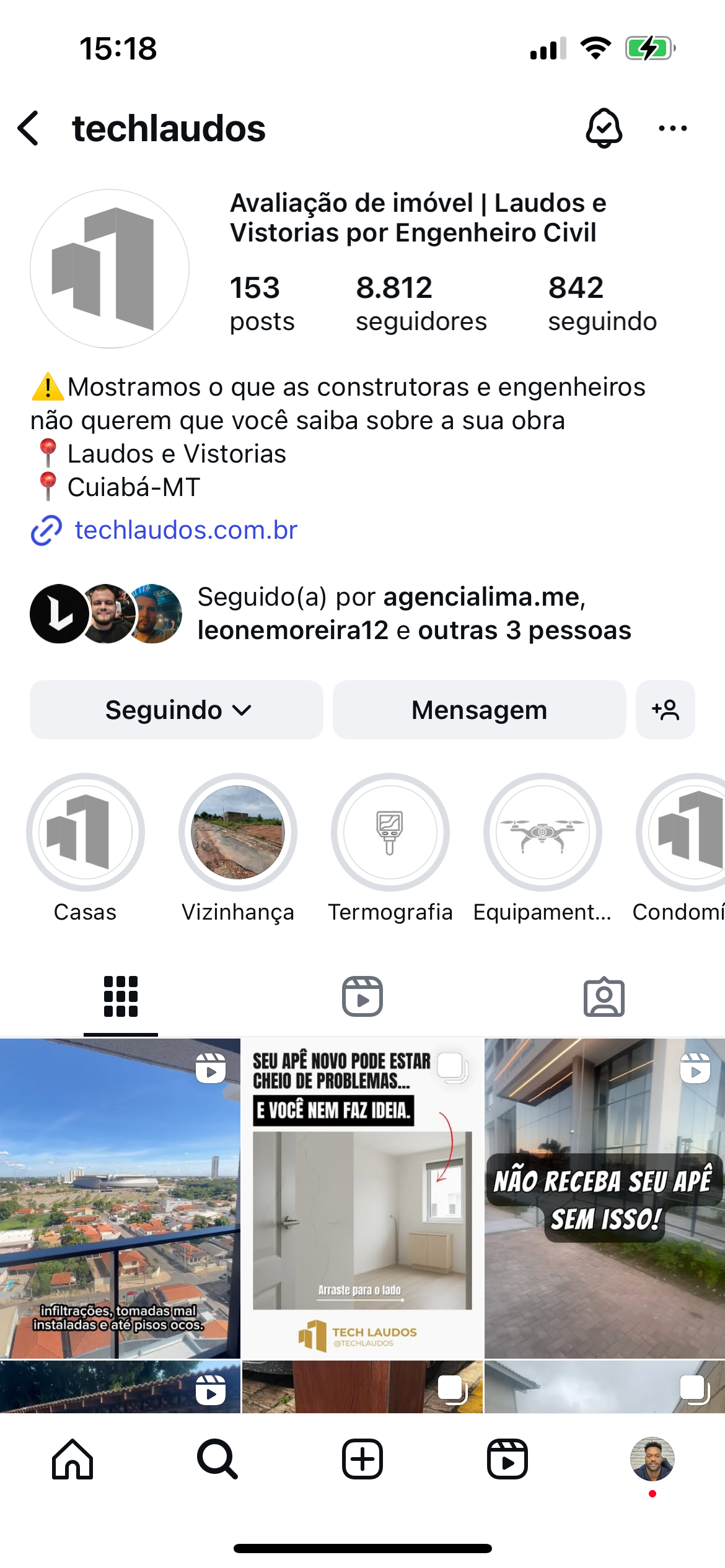725x1568 pixels.
Task: Go back from techlaudos profile
Action: pyautogui.click(x=29, y=128)
